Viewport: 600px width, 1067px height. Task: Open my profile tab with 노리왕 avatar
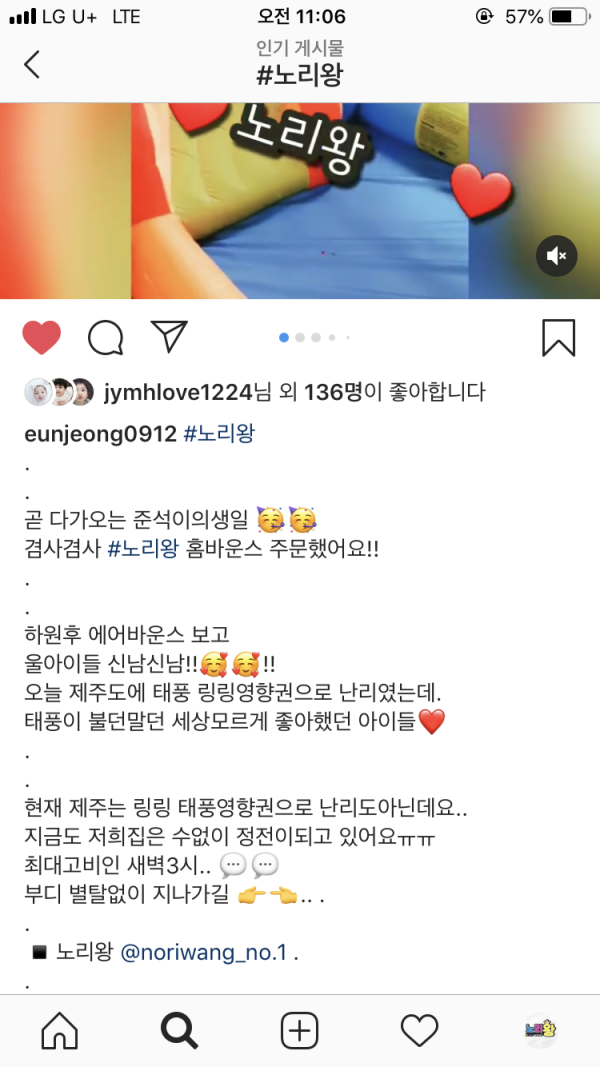click(x=540, y=1031)
